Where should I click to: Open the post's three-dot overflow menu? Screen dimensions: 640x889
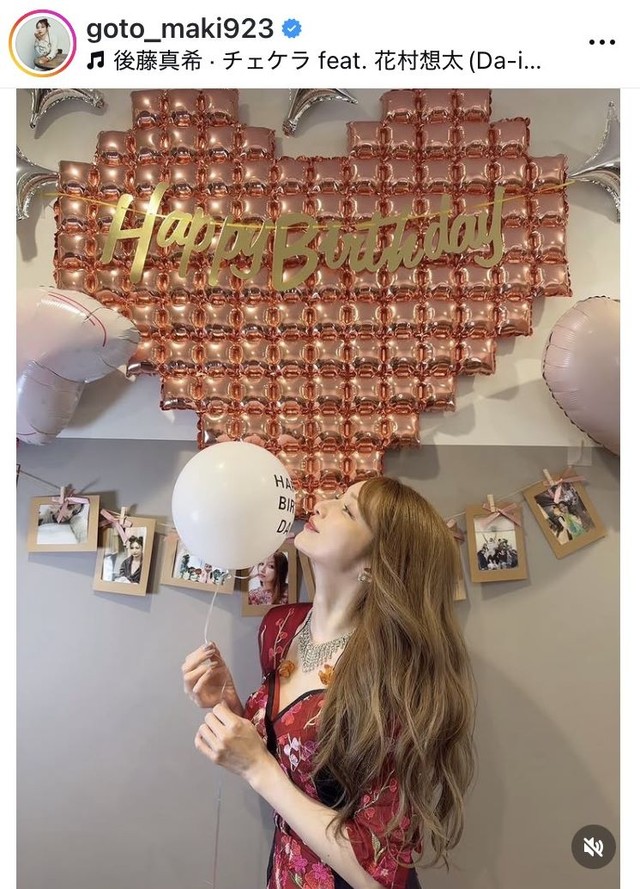[601, 43]
